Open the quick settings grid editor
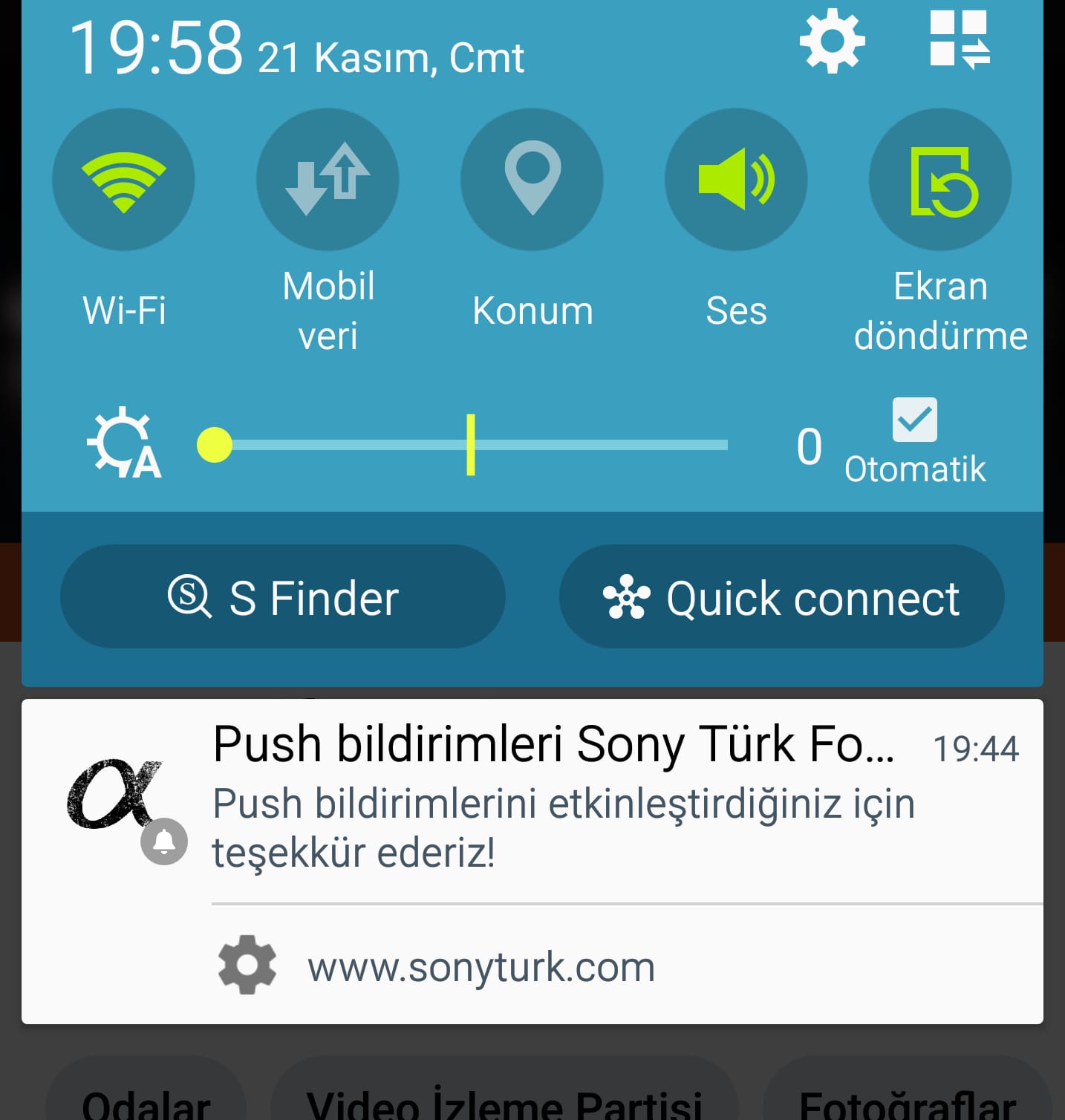 (960, 40)
